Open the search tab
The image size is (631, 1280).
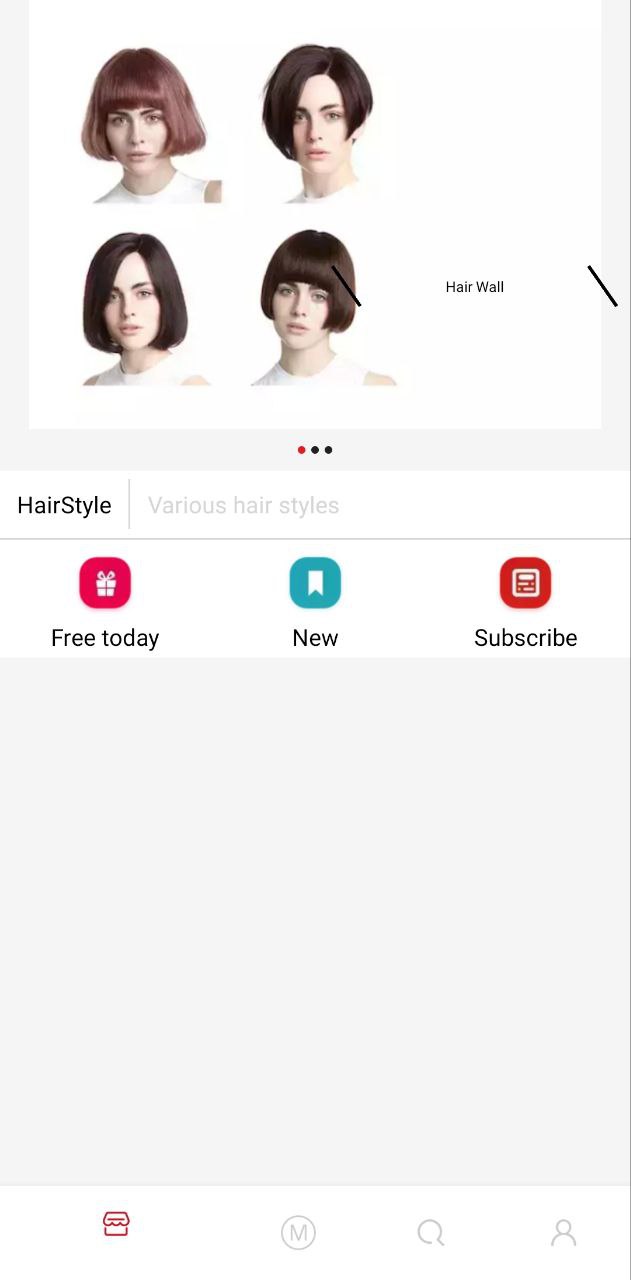click(x=431, y=1232)
